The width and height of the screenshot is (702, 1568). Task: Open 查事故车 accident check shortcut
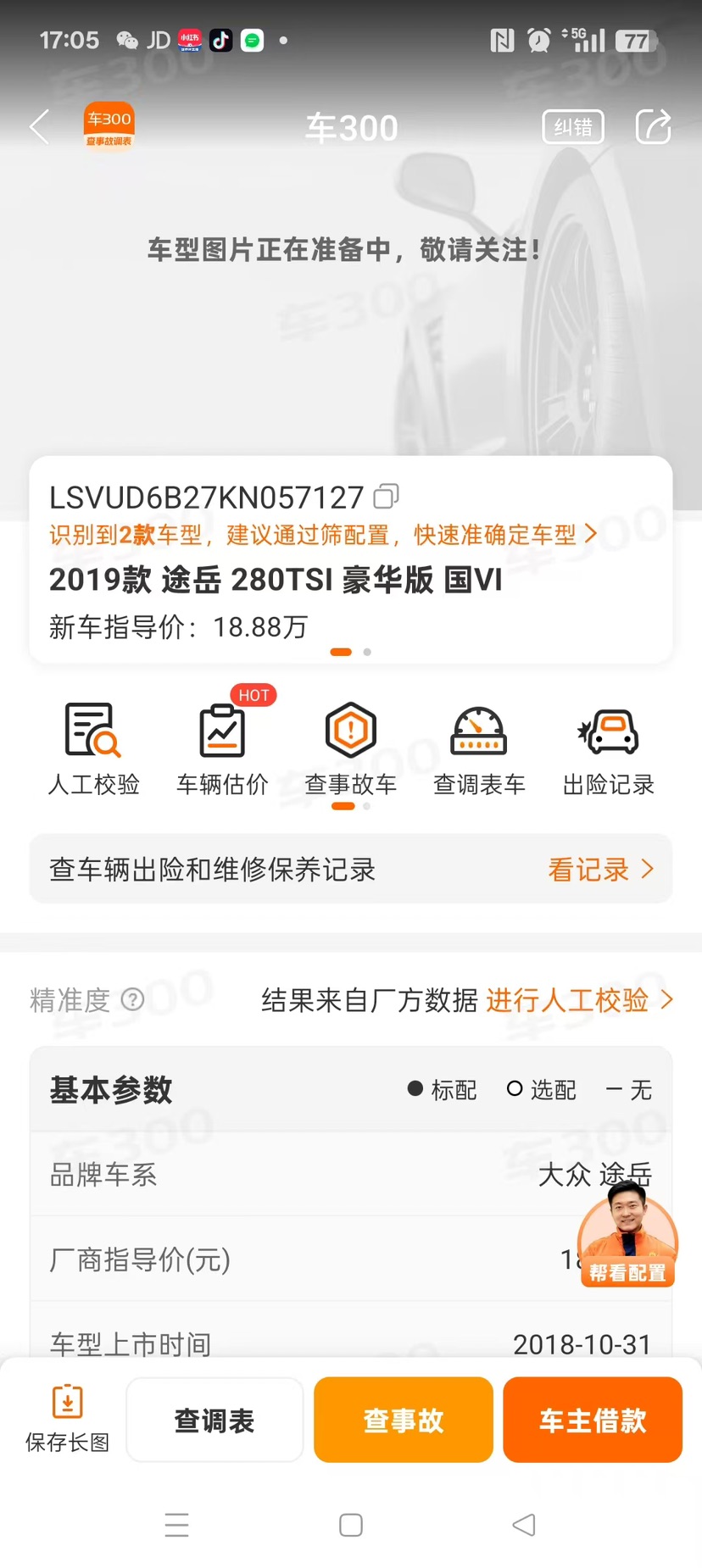pos(351,748)
